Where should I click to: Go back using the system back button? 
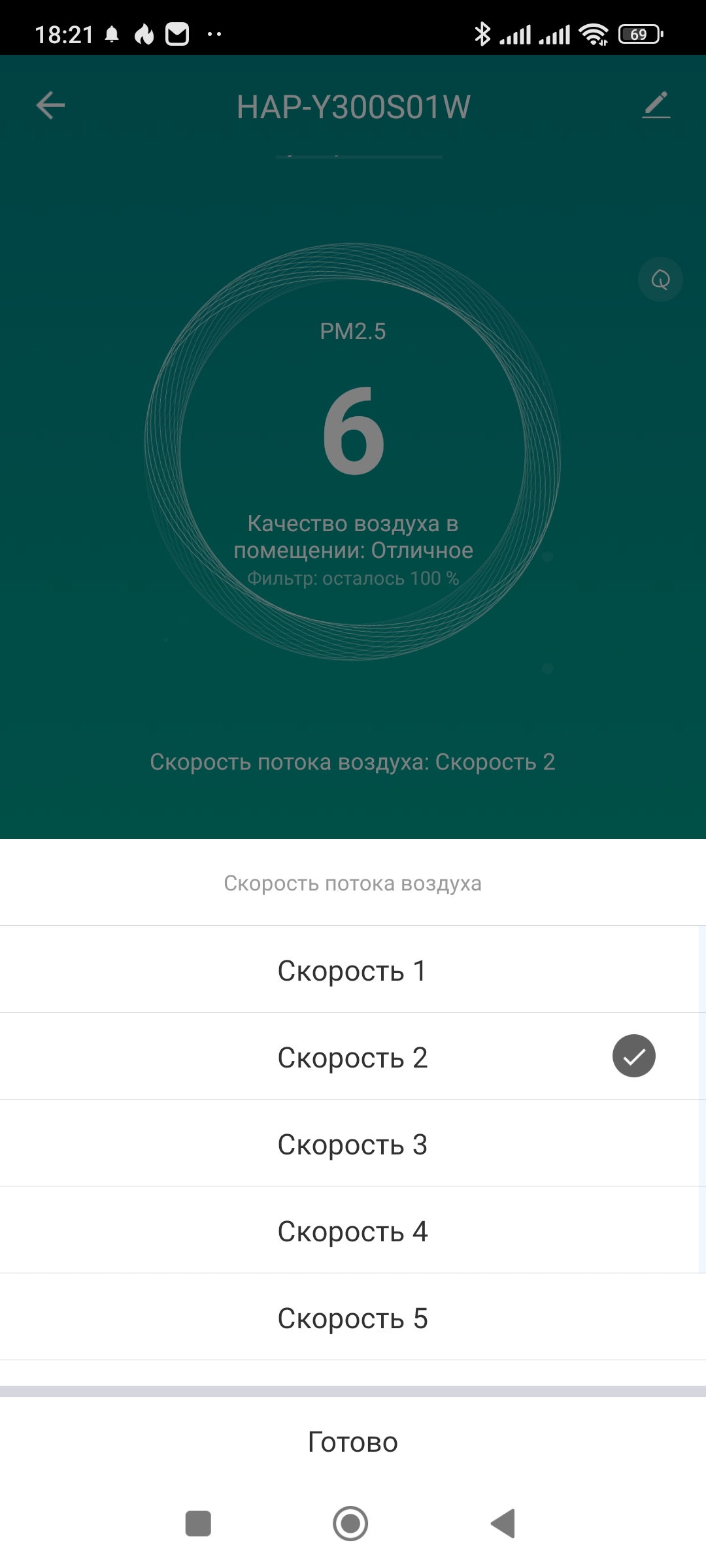tap(503, 1524)
